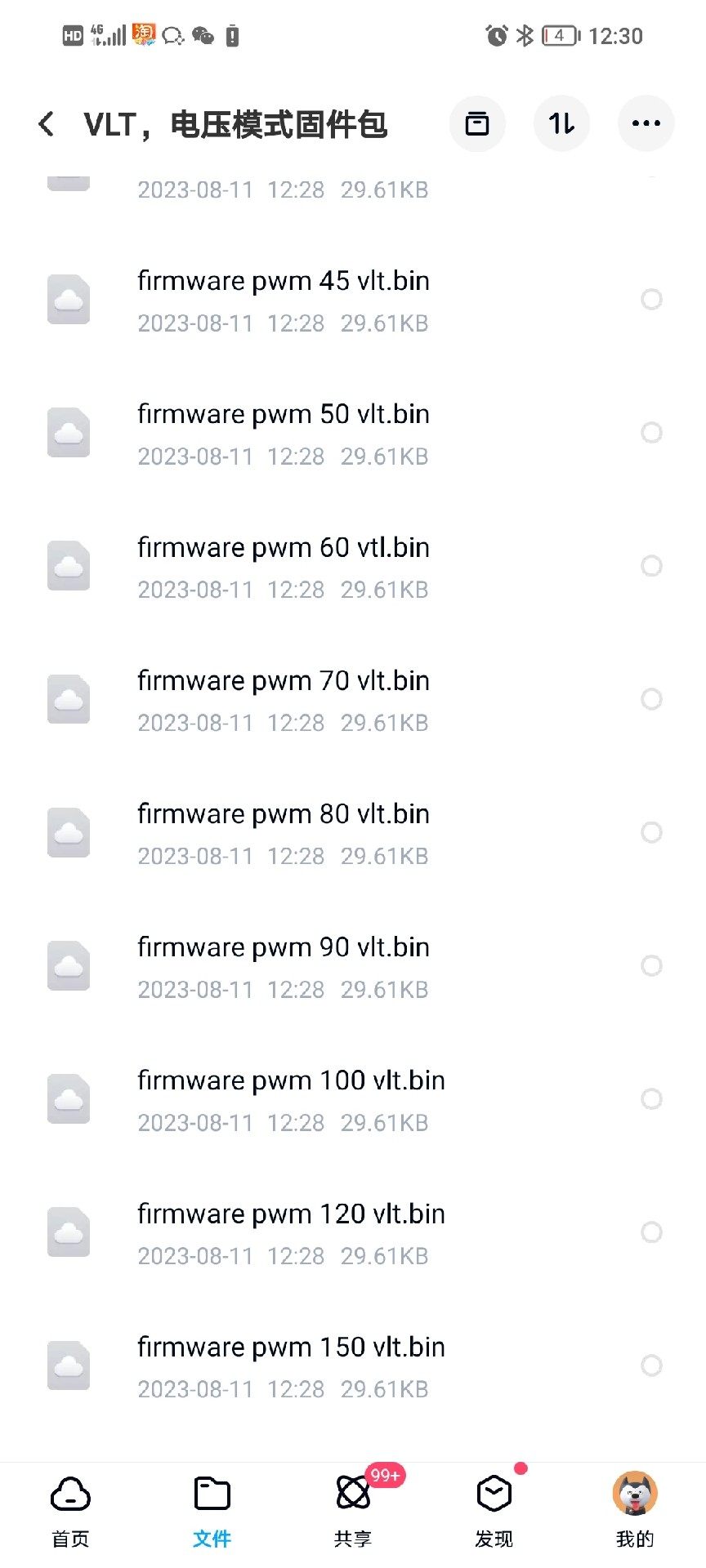Select the firmware pwm 50 vlt.bin checkbox
Viewport: 706px width, 1568px height.
(x=651, y=433)
